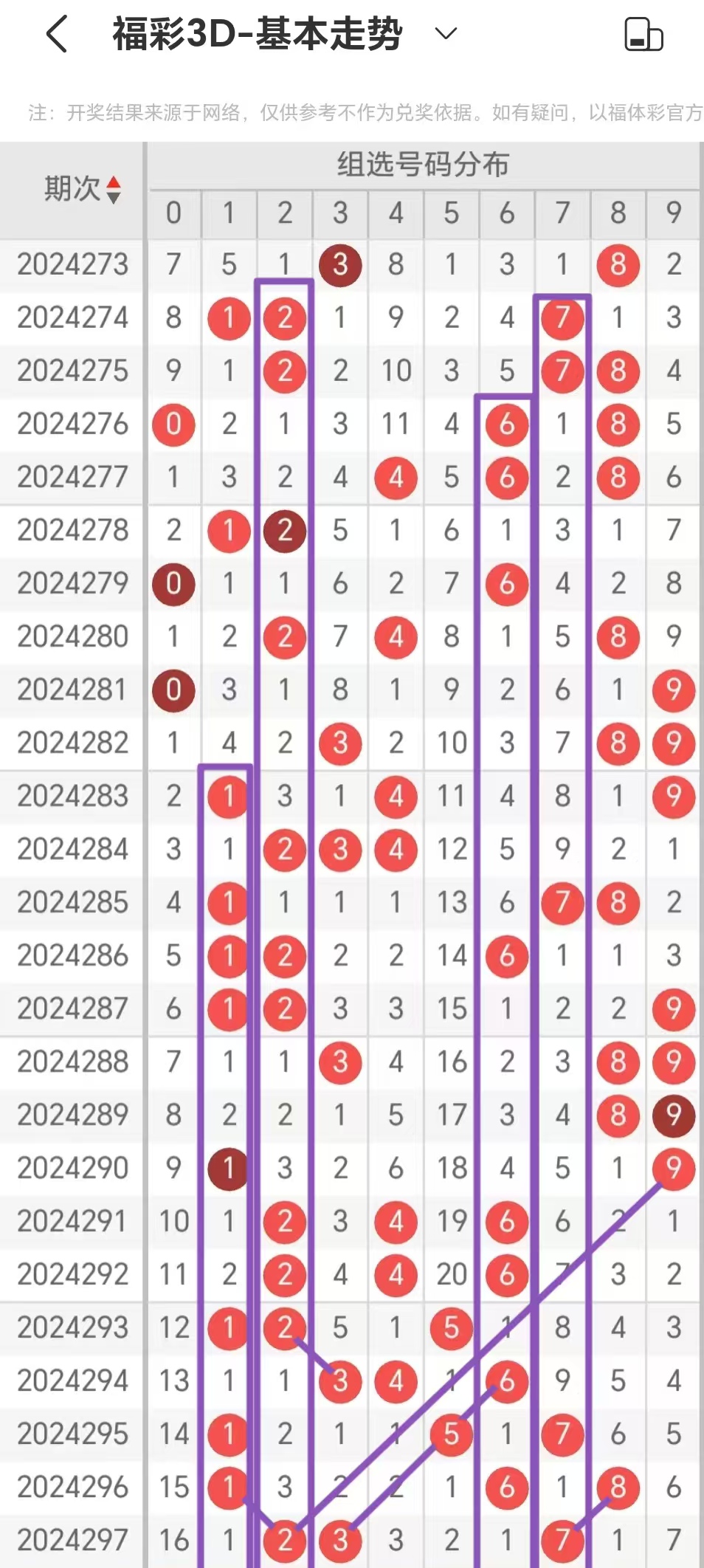
Task: Expand the 福彩3D-基本走势 title dropdown
Action: (446, 34)
